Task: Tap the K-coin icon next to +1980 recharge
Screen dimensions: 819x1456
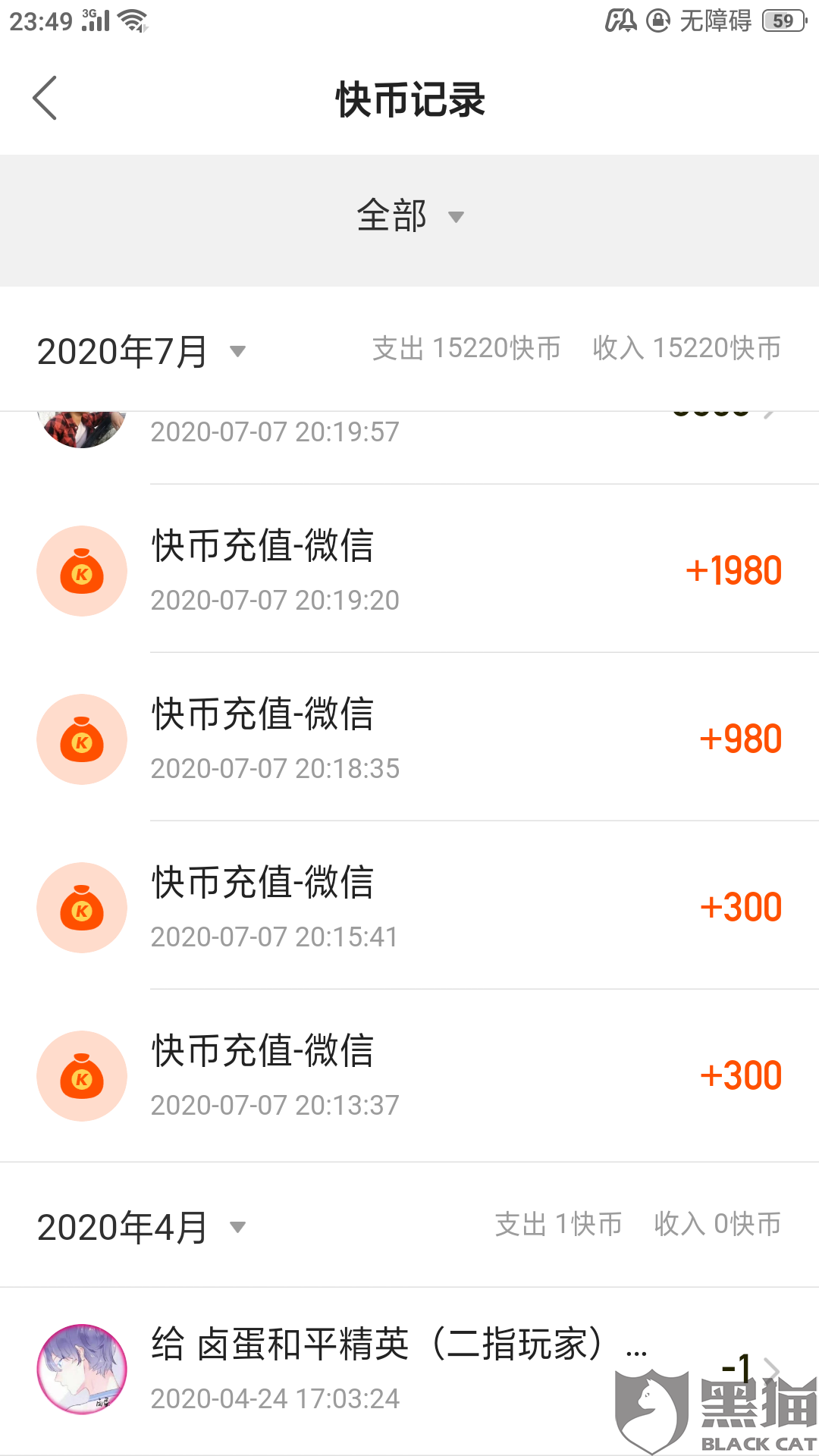Action: (82, 570)
